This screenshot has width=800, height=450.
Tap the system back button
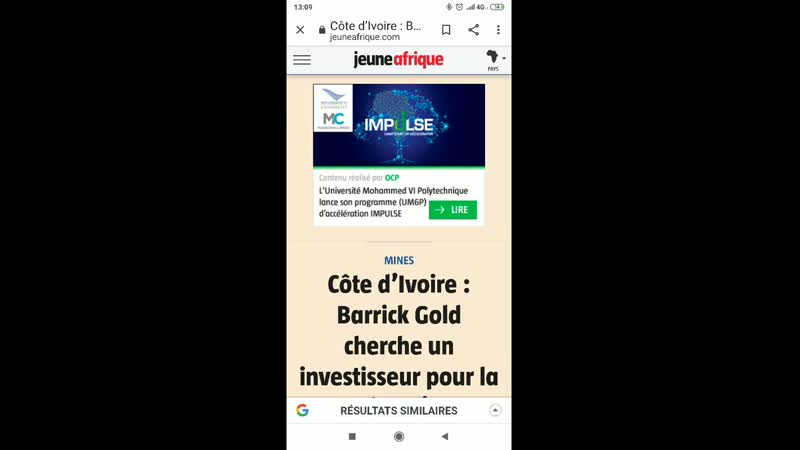pos(445,437)
